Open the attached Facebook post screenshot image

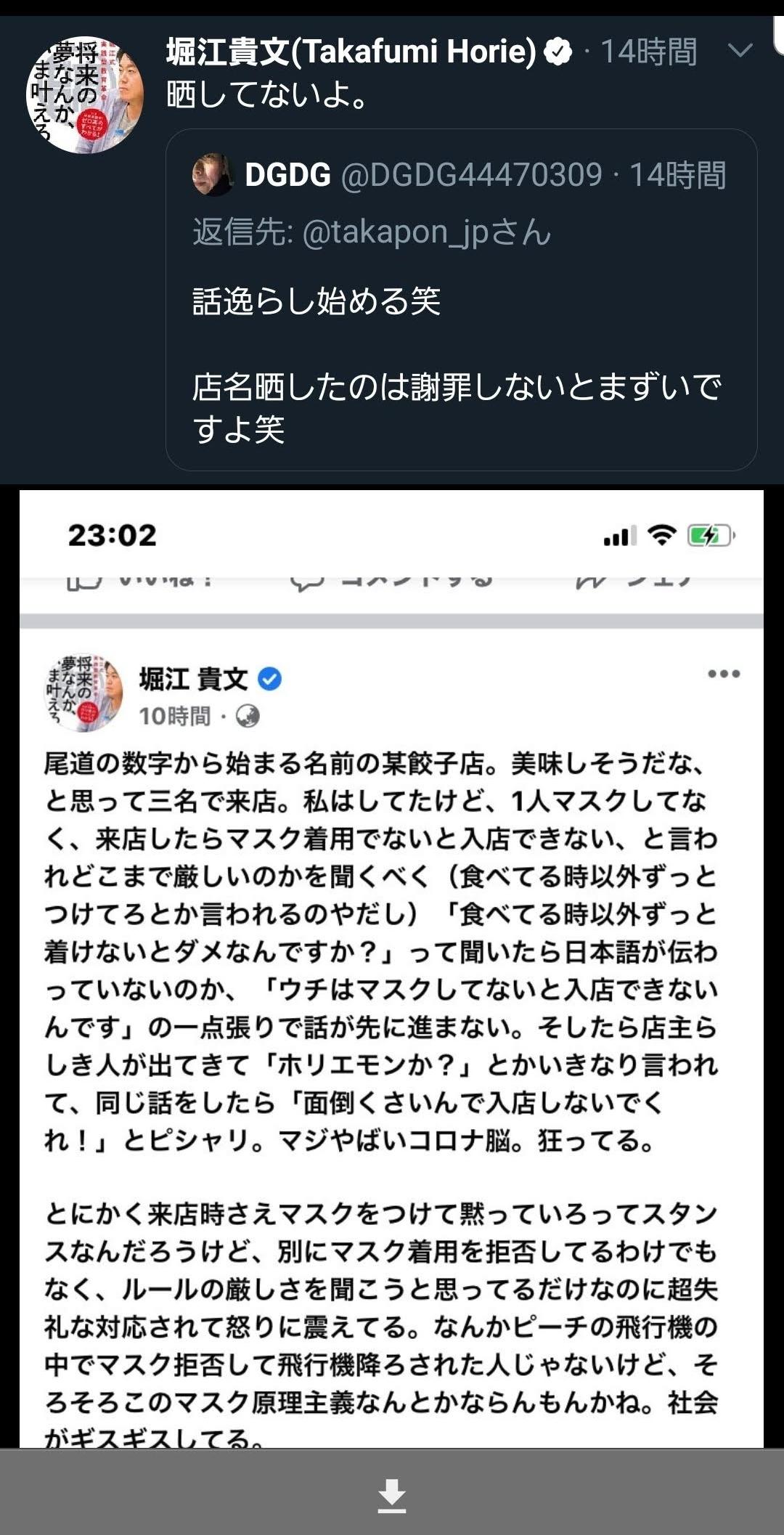[x=391, y=966]
